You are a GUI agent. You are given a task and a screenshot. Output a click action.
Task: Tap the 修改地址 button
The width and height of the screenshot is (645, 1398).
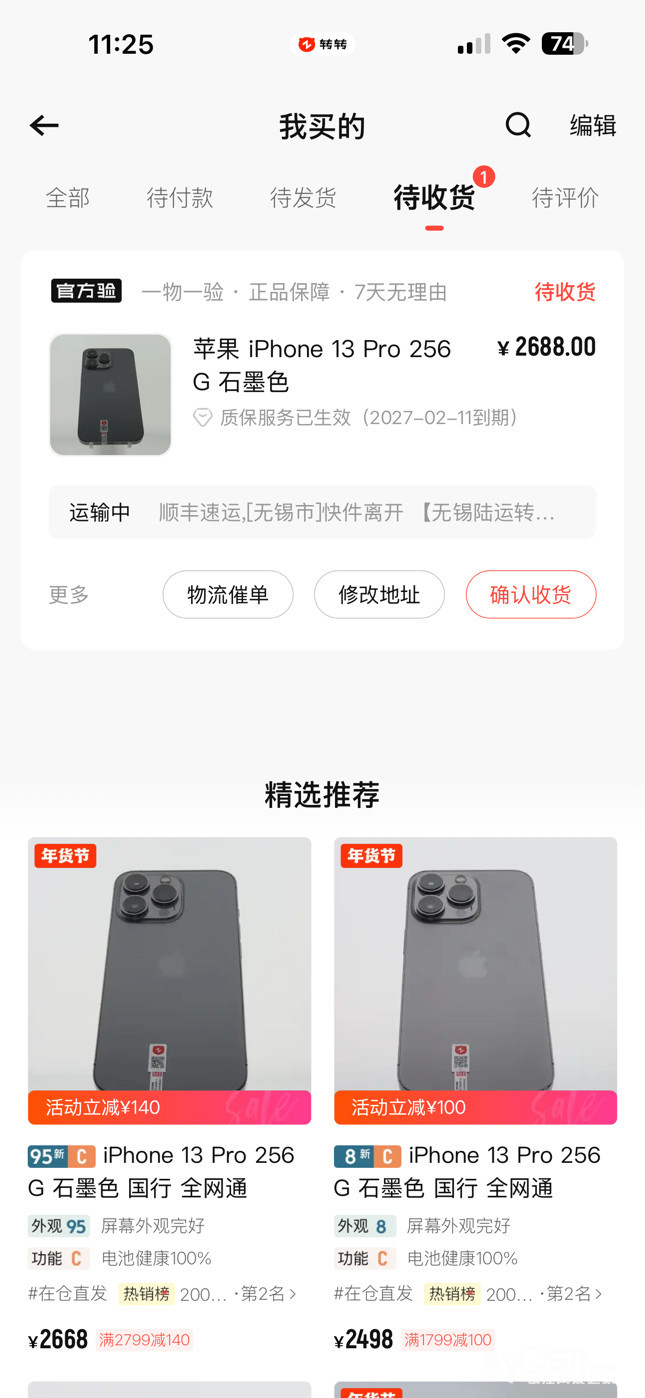click(379, 595)
